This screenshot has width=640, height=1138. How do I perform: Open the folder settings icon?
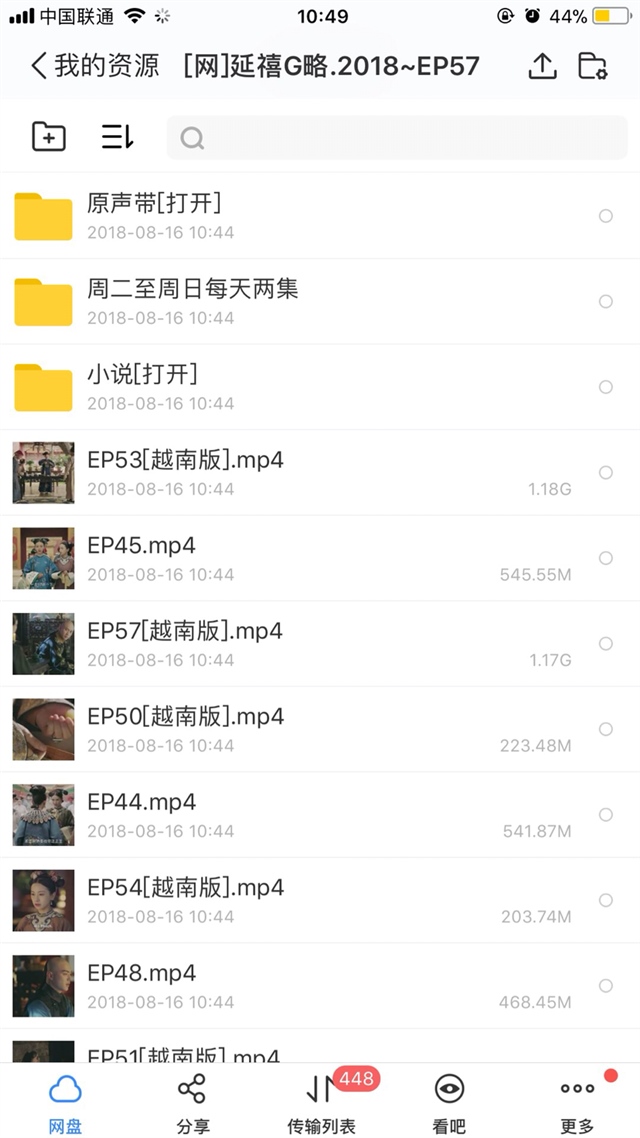(593, 66)
